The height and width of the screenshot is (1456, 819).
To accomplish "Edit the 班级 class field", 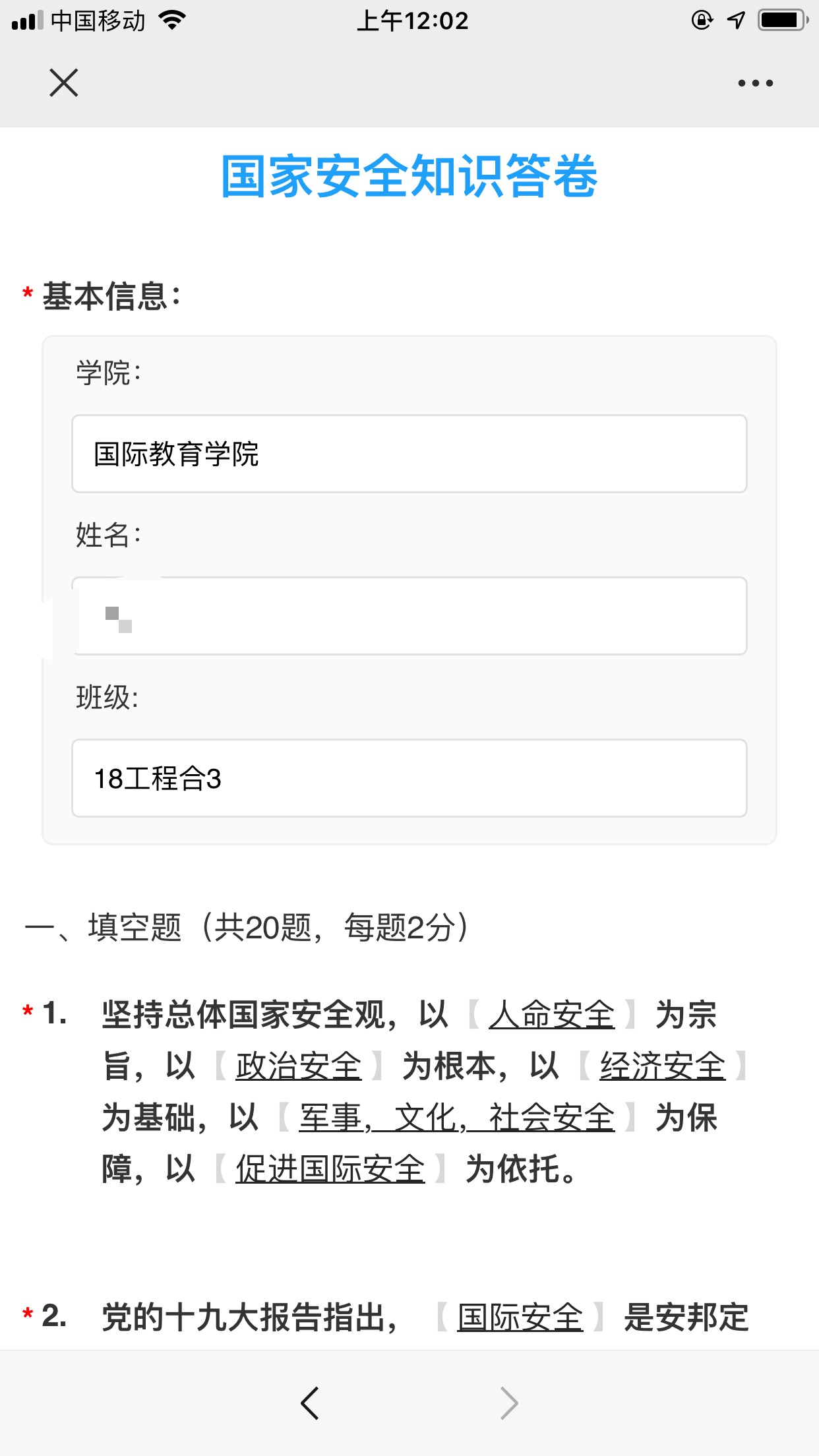I will pos(409,778).
